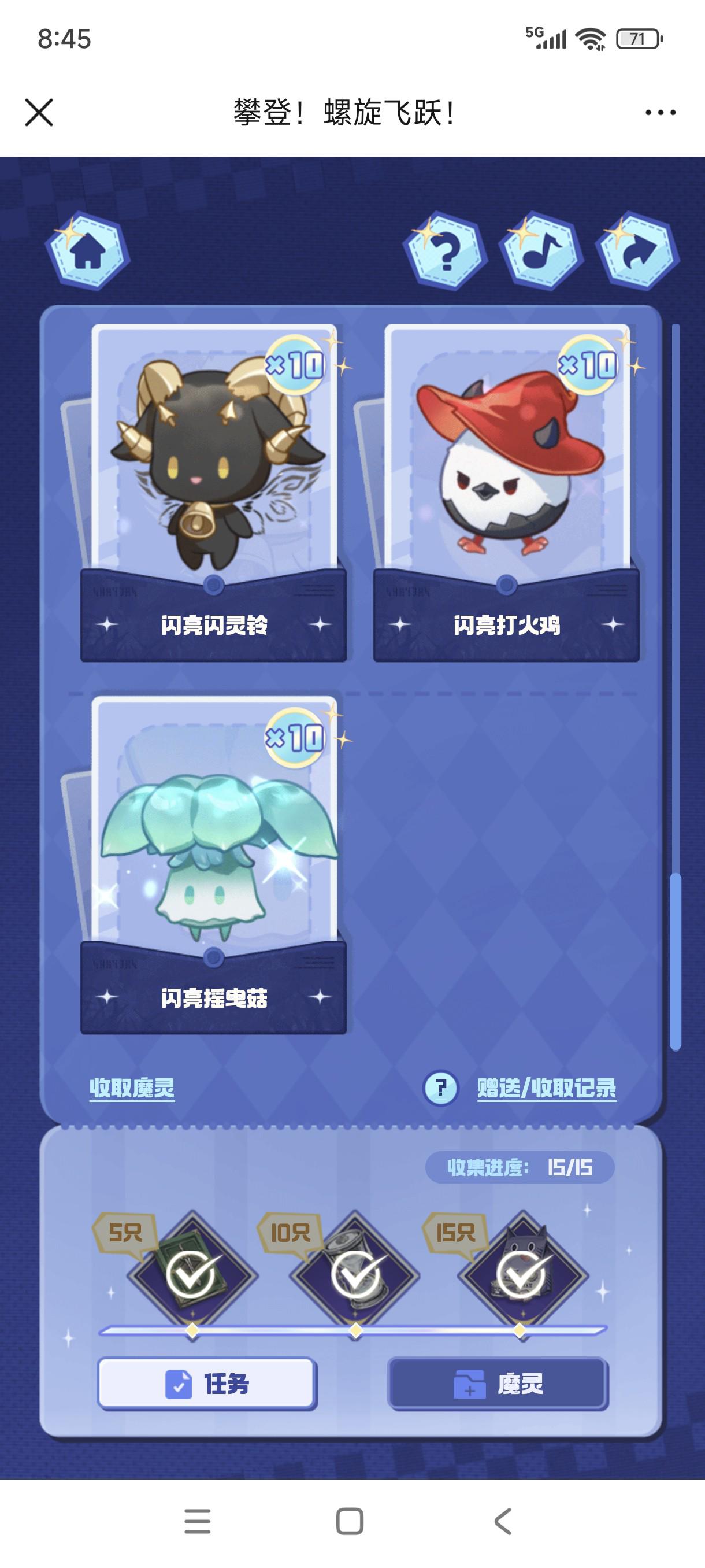Image resolution: width=705 pixels, height=1568 pixels.
Task: Tap the help icon beside 赠送/收取记录
Action: coord(440,1088)
